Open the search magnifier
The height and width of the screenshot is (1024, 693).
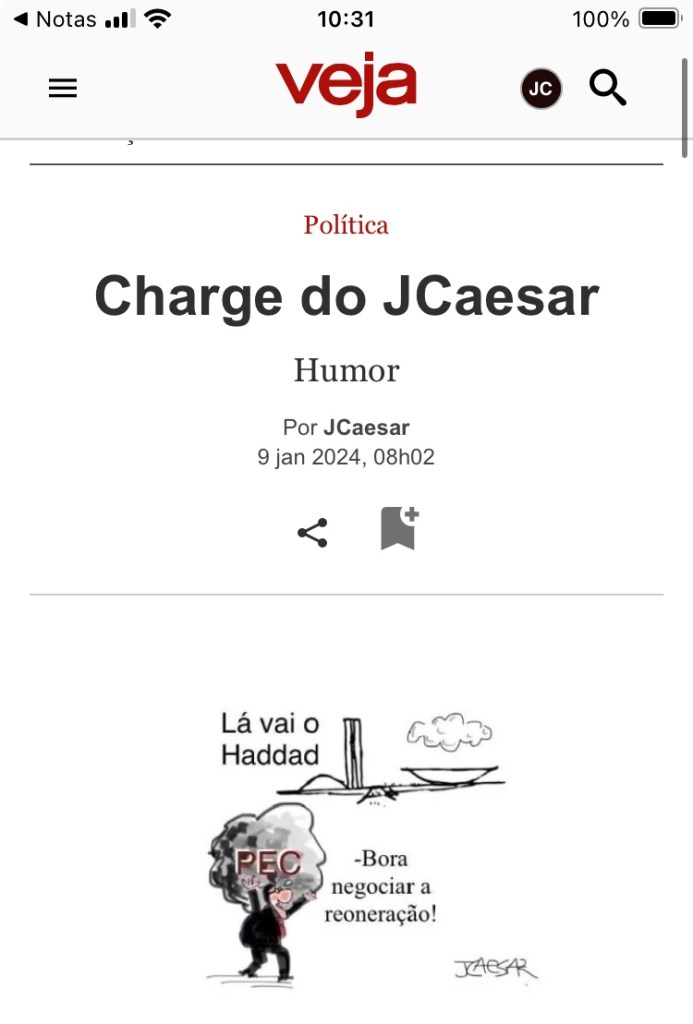[607, 88]
